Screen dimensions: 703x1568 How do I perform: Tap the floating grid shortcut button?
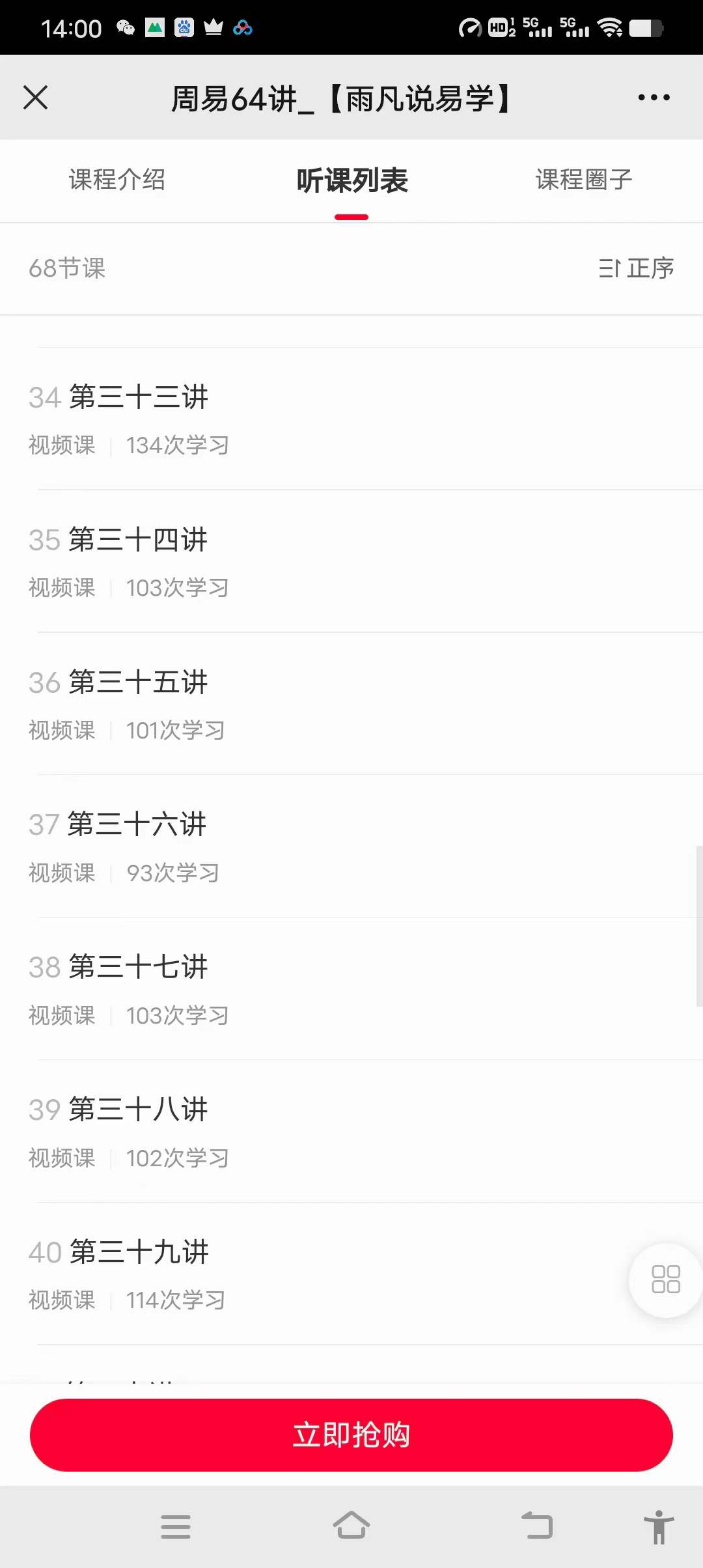click(x=665, y=1280)
